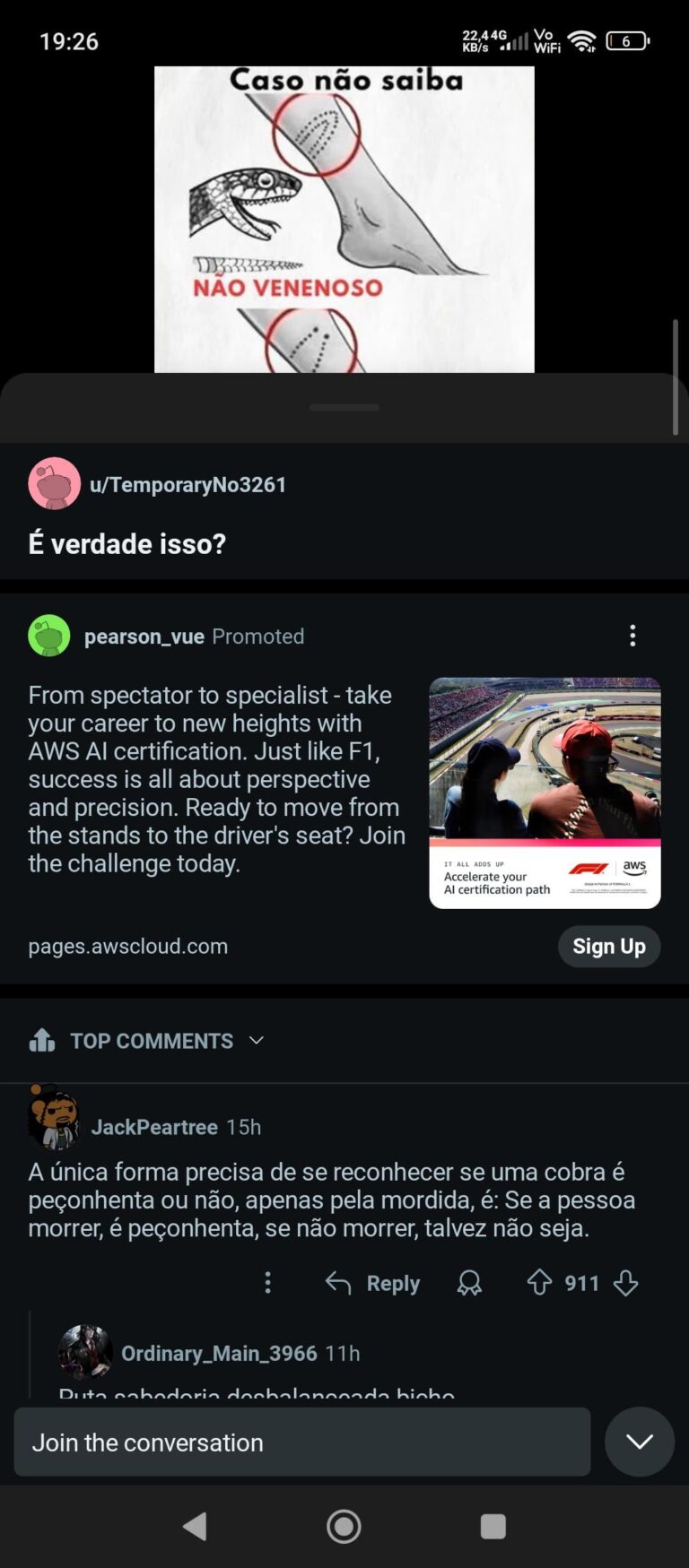Tap the Join the conversation field
The width and height of the screenshot is (689, 1568).
pyautogui.click(x=301, y=1442)
